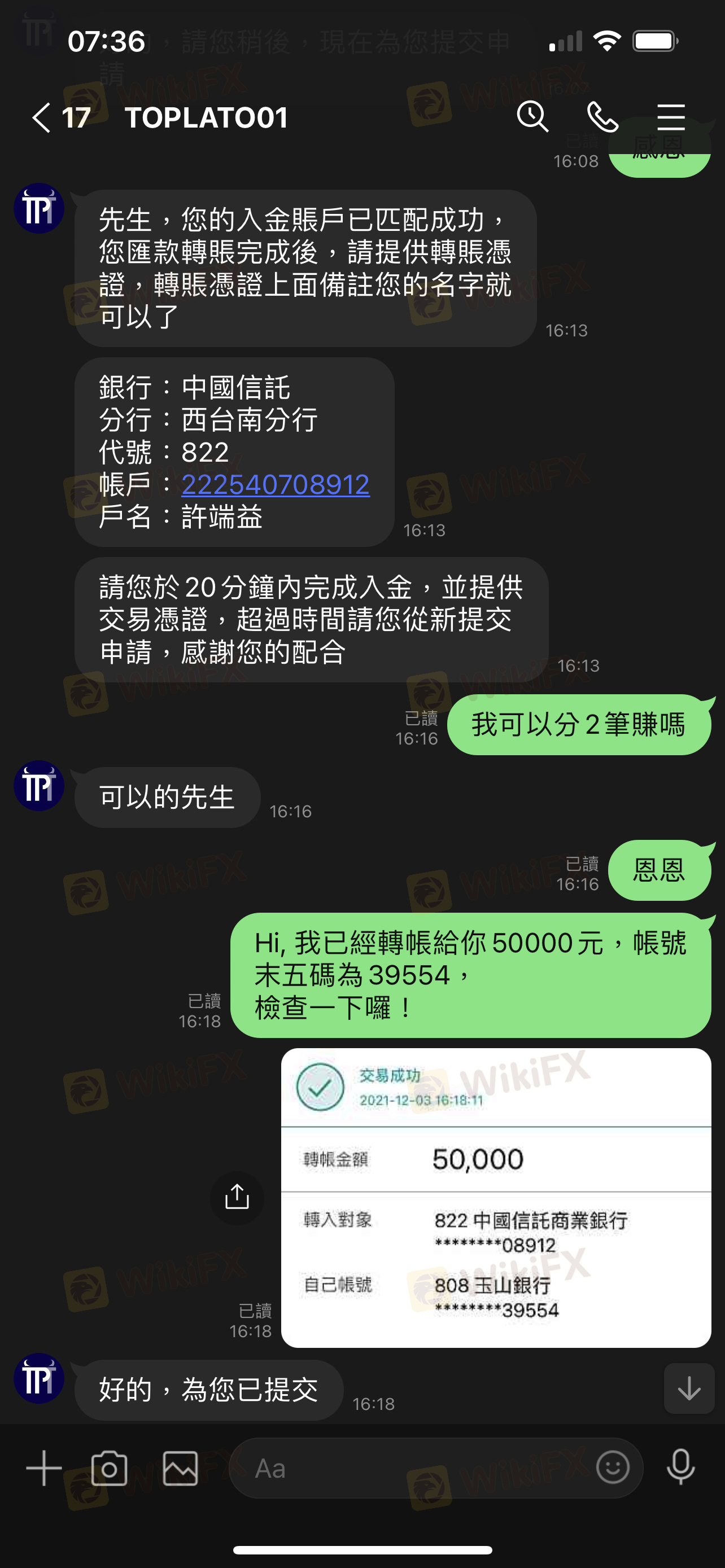The width and height of the screenshot is (725, 1568).
Task: Open the camera to take a photo
Action: (110, 1468)
